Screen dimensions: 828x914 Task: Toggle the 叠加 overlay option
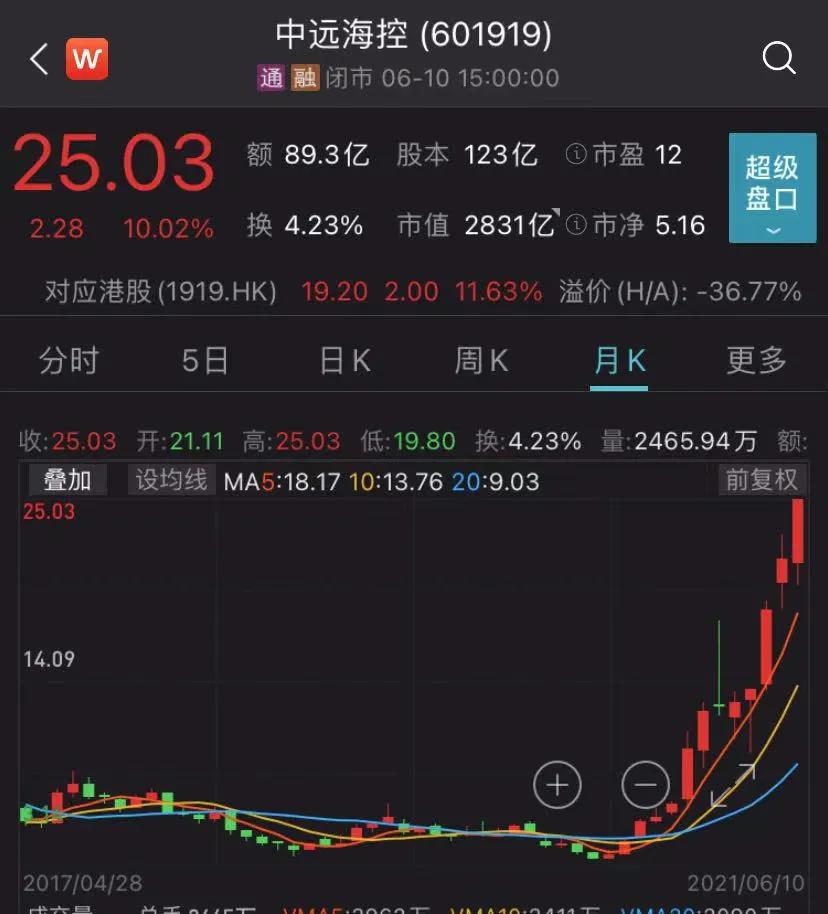click(68, 480)
